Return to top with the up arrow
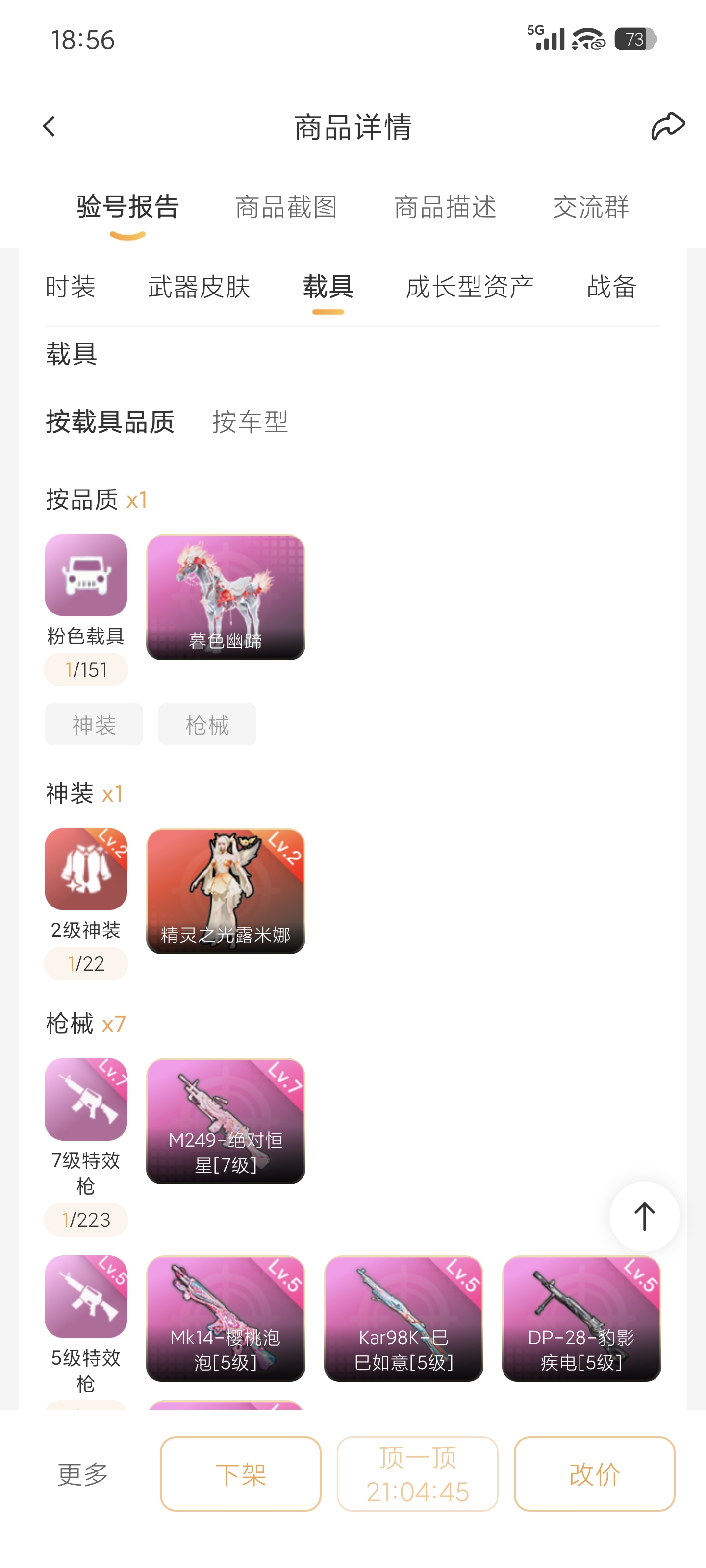Image resolution: width=706 pixels, height=1568 pixels. [644, 1216]
